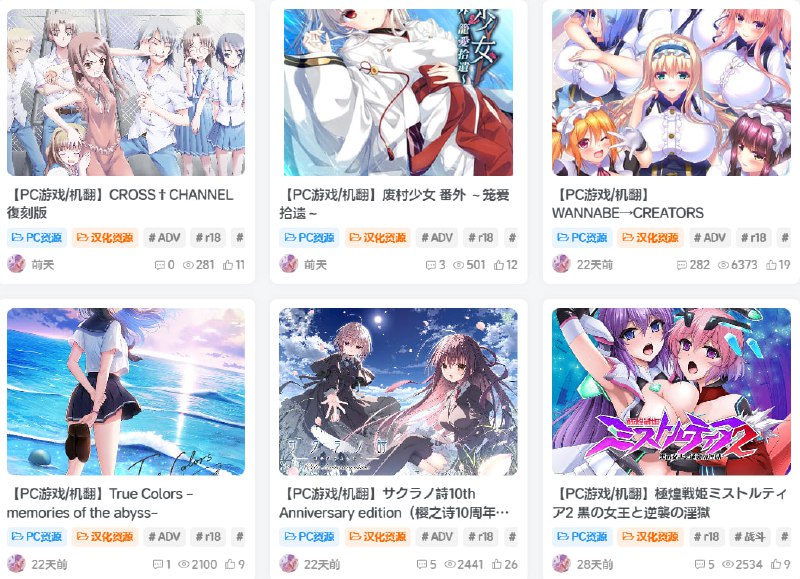Select PC资源 tag under WANNABE→CREATORS

[582, 237]
